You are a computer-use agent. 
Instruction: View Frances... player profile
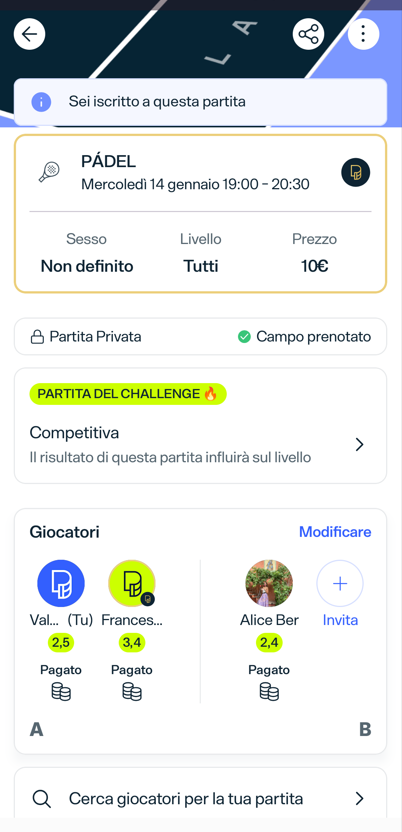(132, 584)
